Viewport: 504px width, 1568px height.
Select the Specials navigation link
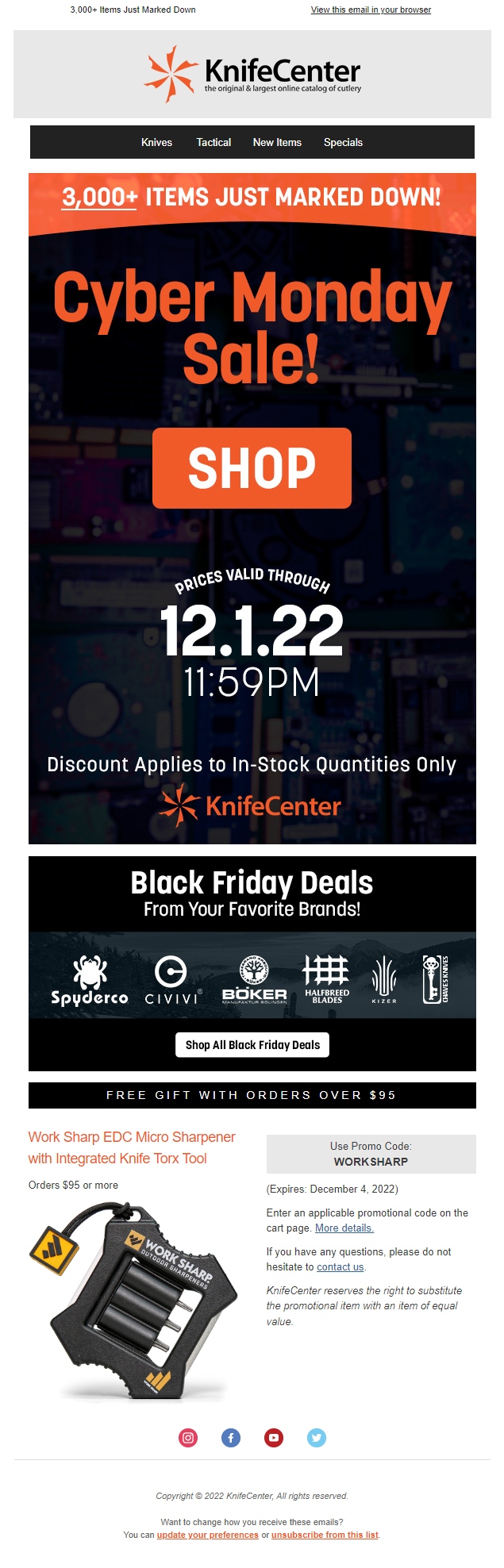343,143
